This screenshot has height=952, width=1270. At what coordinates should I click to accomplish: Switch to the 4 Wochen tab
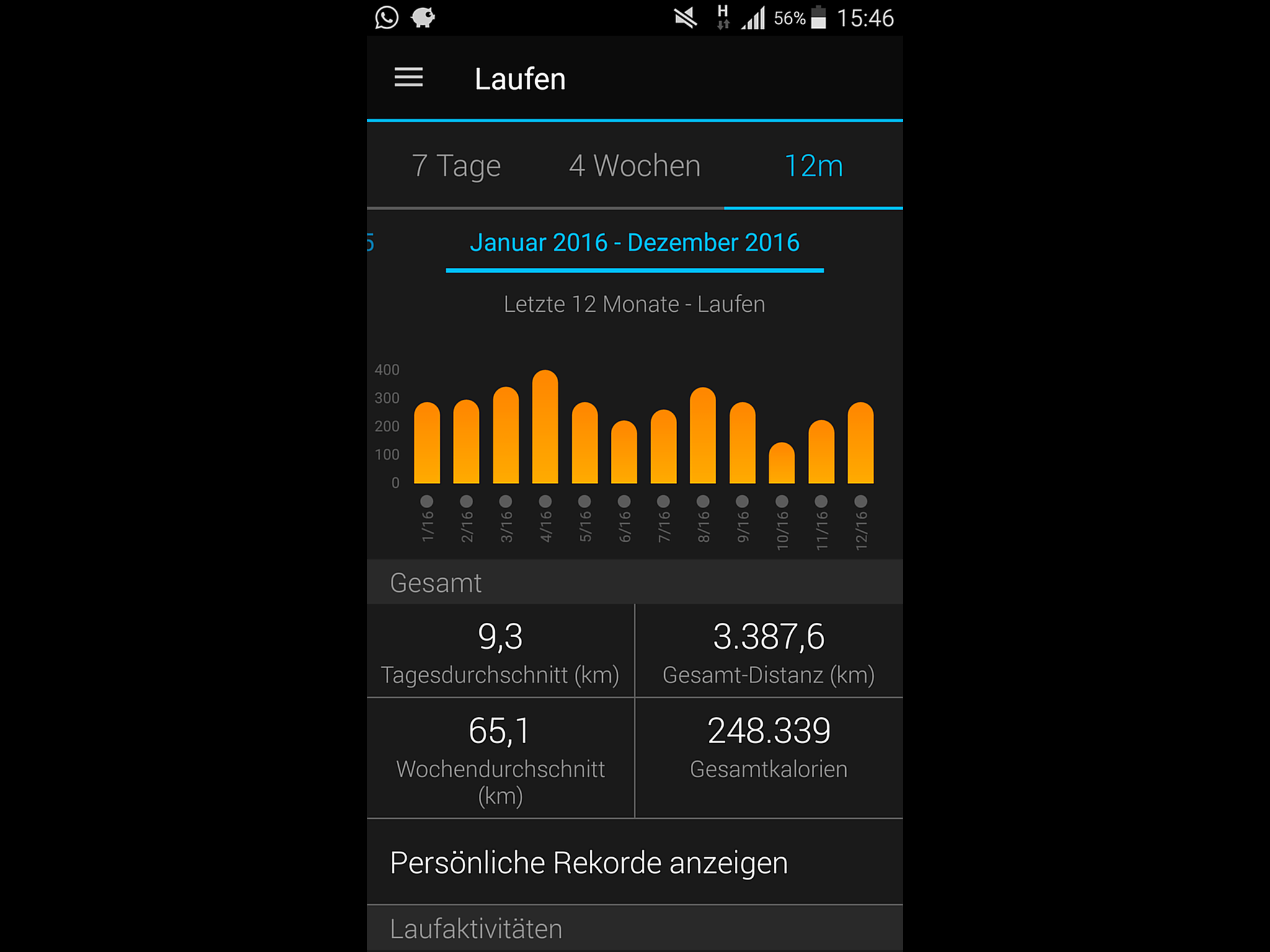tap(634, 166)
